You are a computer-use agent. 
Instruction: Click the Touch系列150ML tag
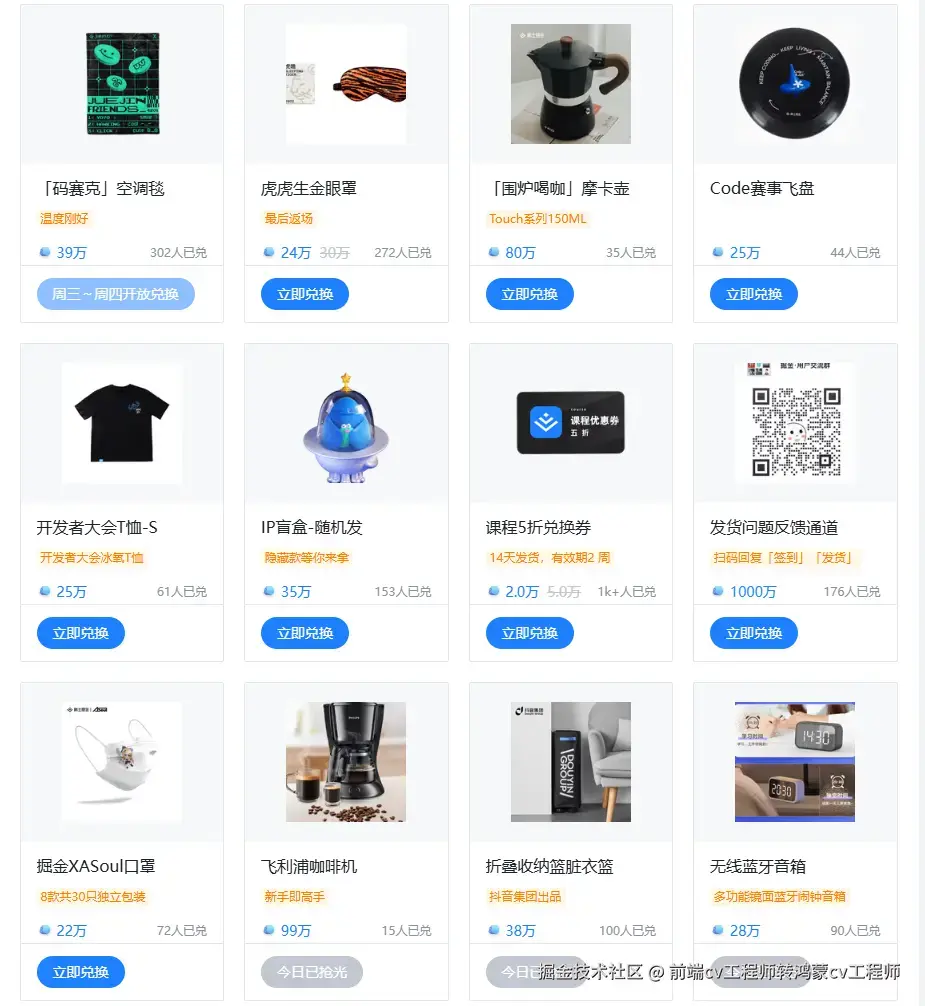540,219
